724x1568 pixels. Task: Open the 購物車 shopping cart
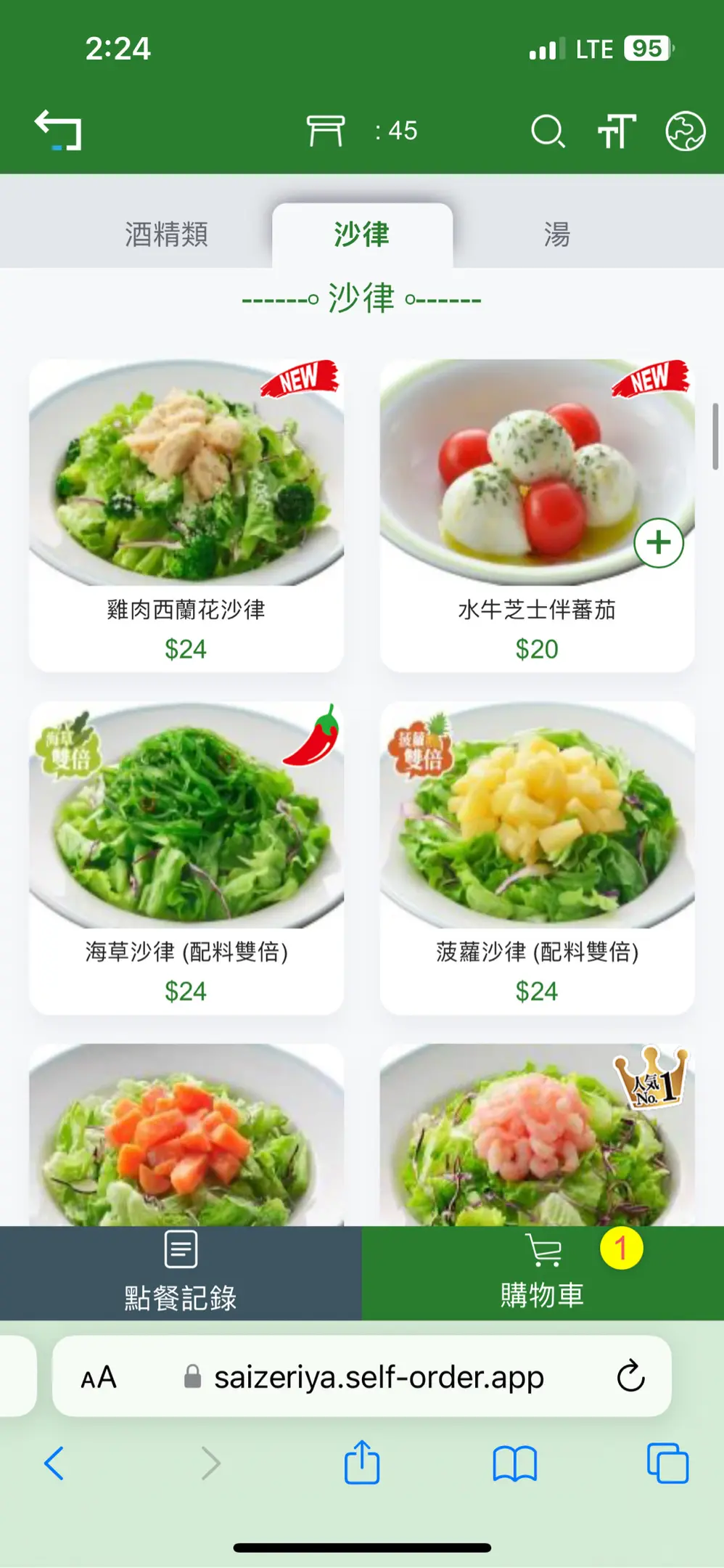click(543, 1273)
